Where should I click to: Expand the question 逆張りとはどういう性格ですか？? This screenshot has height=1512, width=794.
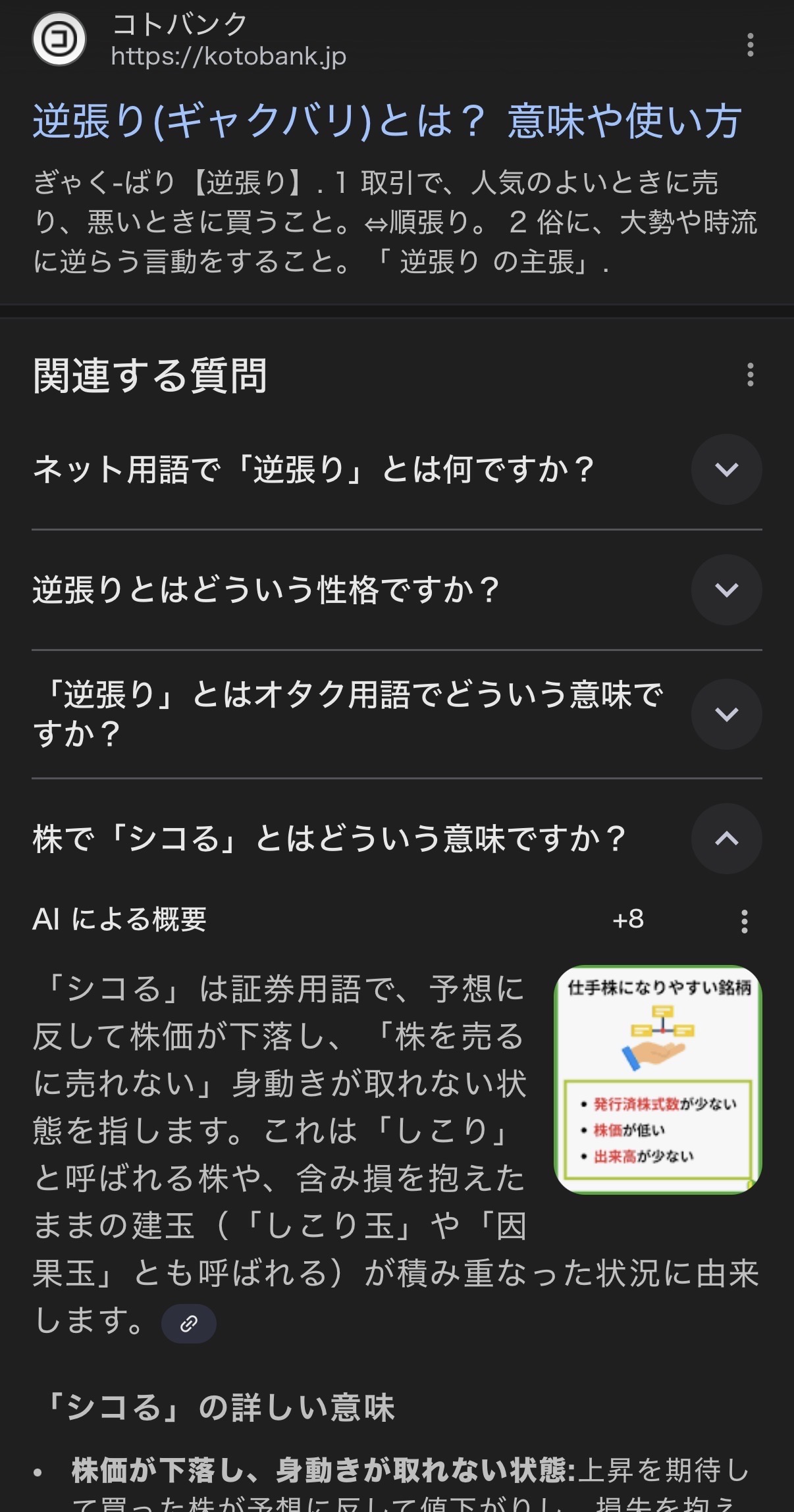726,590
